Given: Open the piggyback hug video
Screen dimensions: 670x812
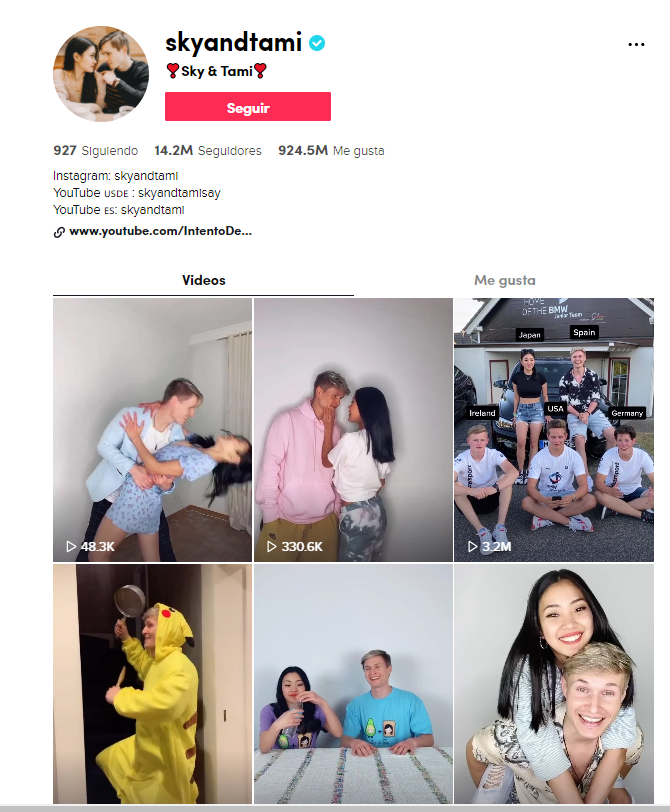Looking at the screenshot, I should [x=553, y=684].
